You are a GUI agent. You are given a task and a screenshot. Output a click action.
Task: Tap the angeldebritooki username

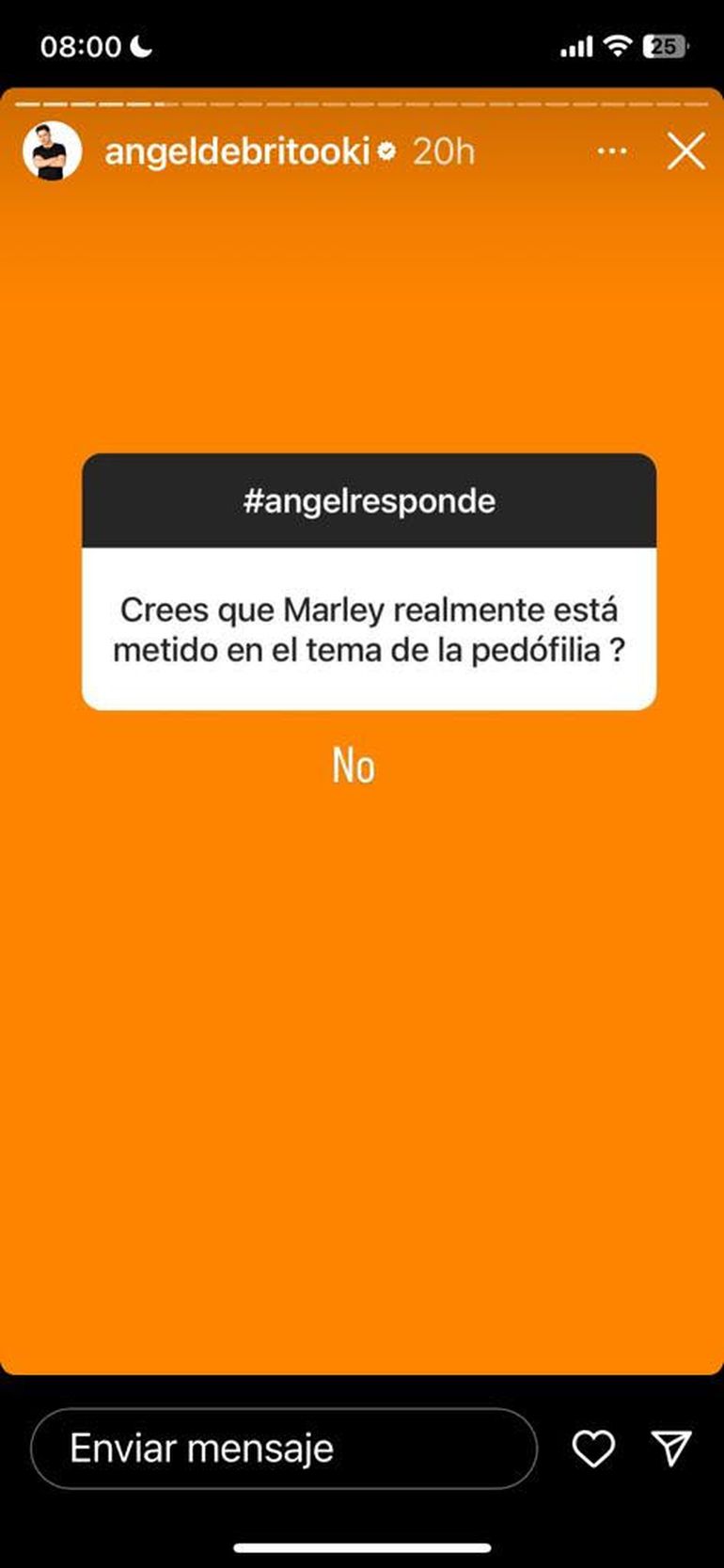tap(237, 151)
